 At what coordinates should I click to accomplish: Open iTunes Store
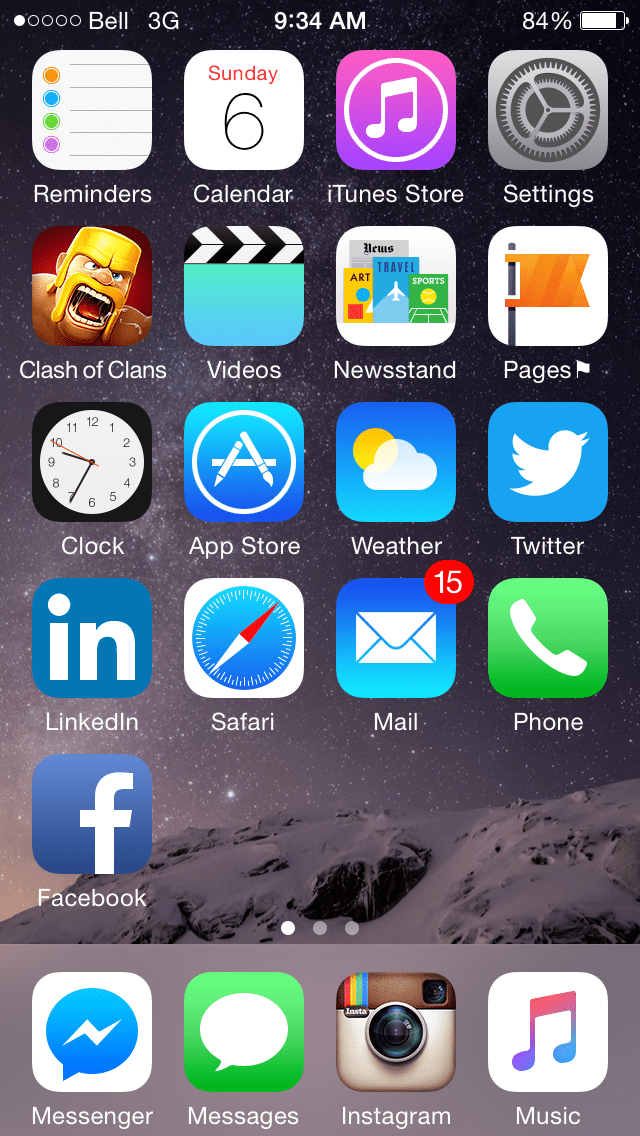tap(396, 110)
